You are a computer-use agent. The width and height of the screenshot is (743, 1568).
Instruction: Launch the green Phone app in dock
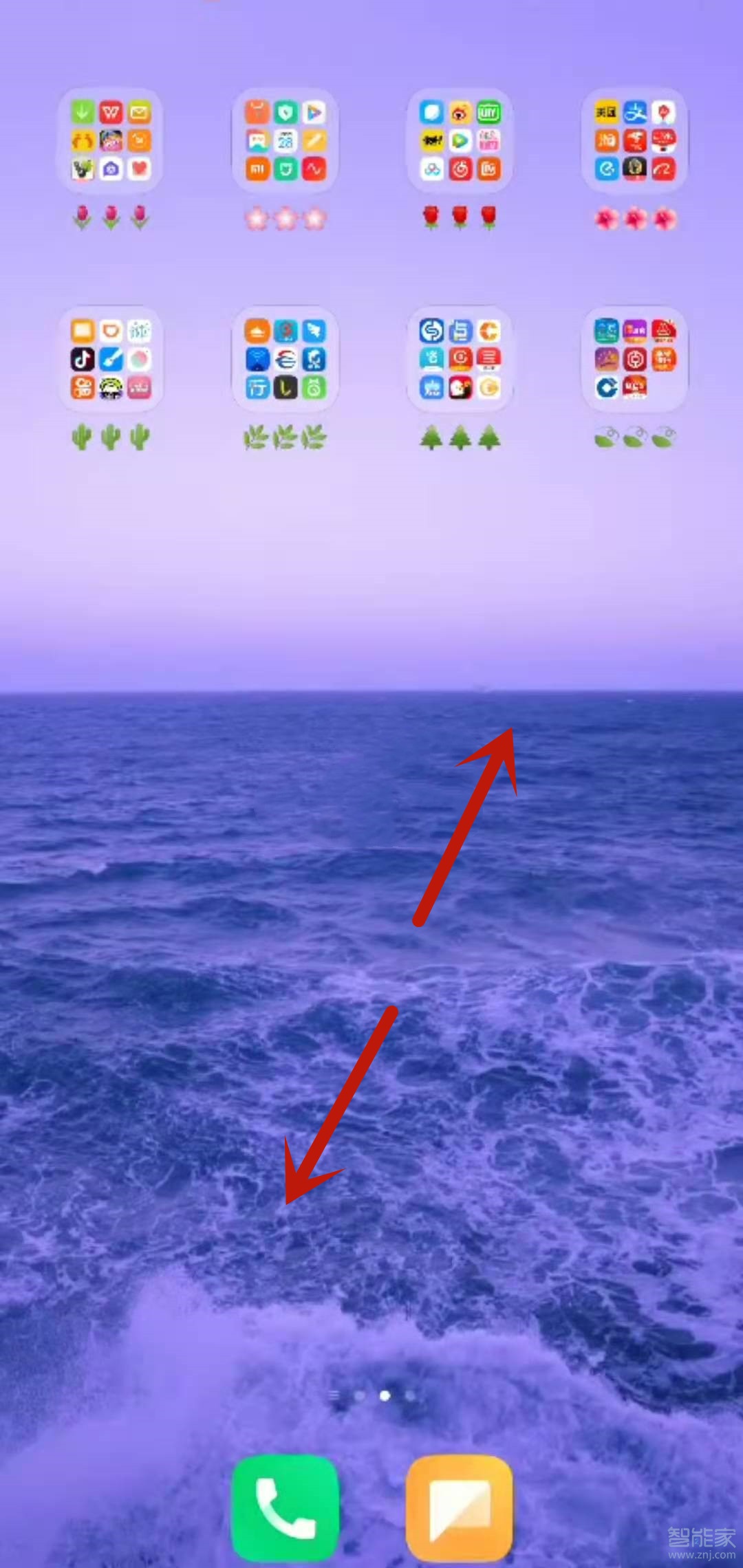(285, 1507)
